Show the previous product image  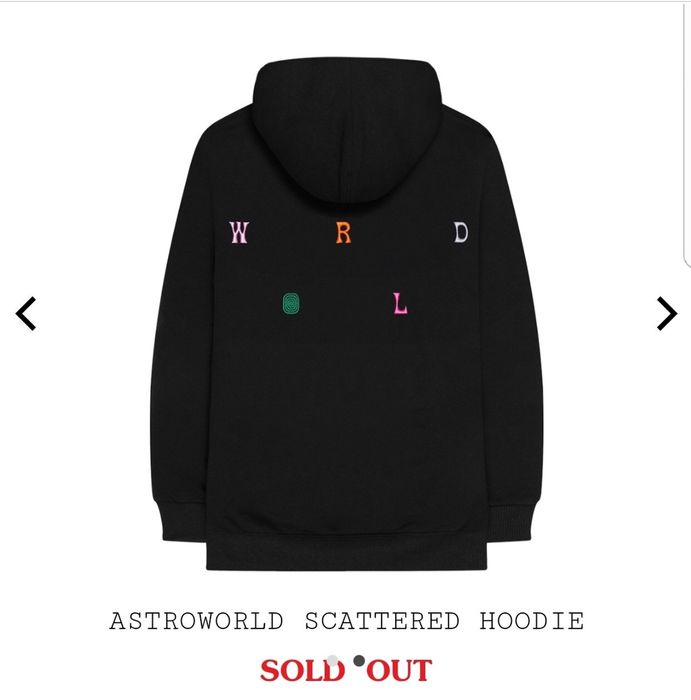(x=26, y=314)
